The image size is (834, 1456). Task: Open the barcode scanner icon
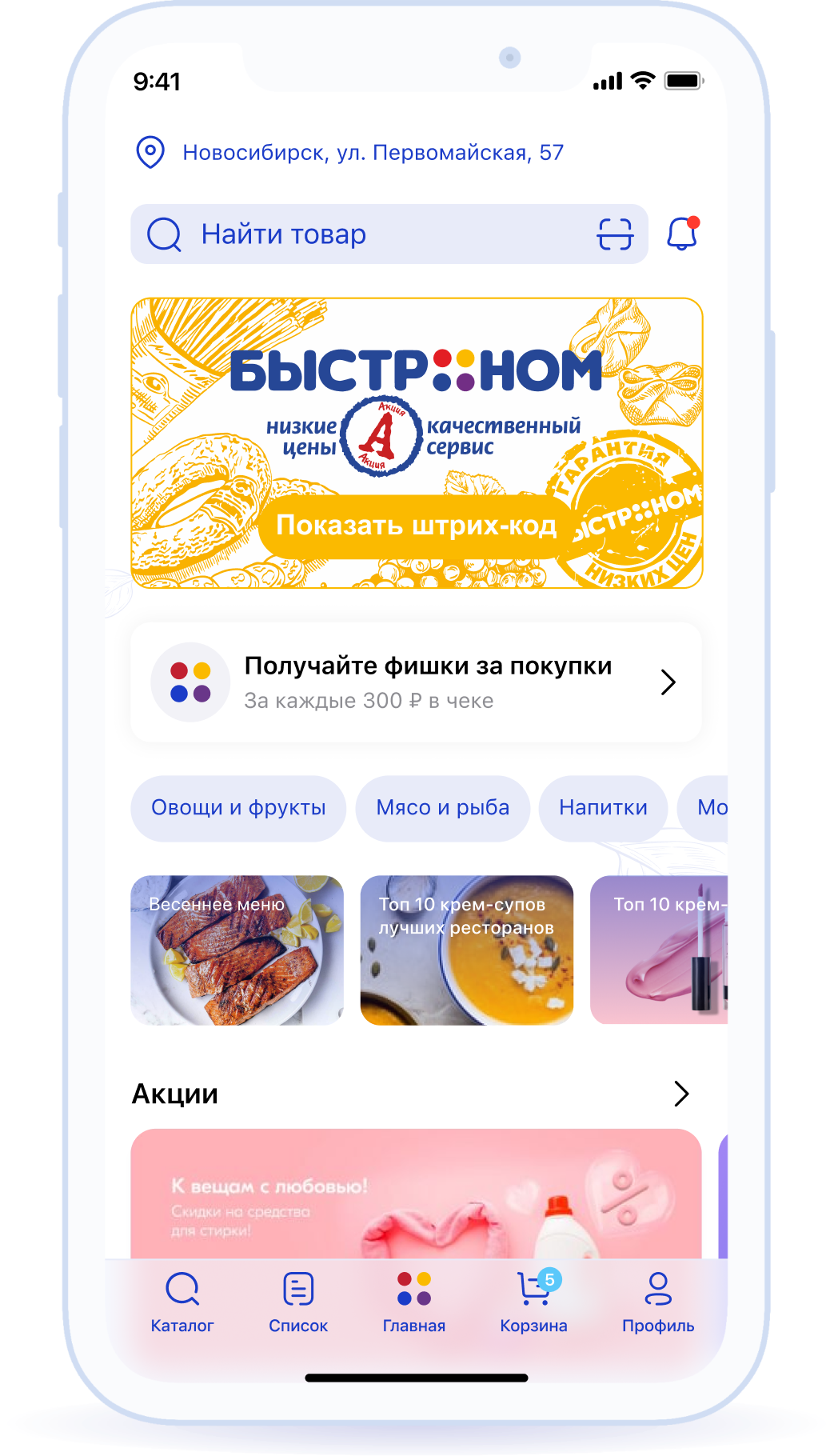615,234
